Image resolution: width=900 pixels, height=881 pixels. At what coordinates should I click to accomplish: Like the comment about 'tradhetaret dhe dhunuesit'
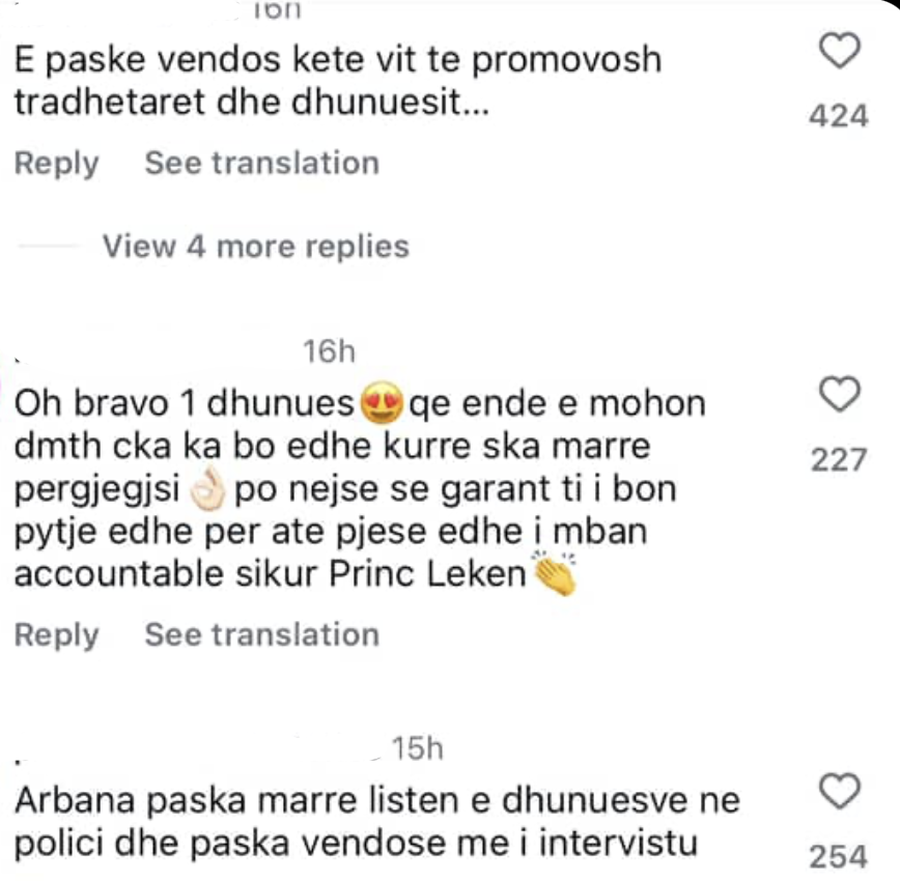[840, 52]
